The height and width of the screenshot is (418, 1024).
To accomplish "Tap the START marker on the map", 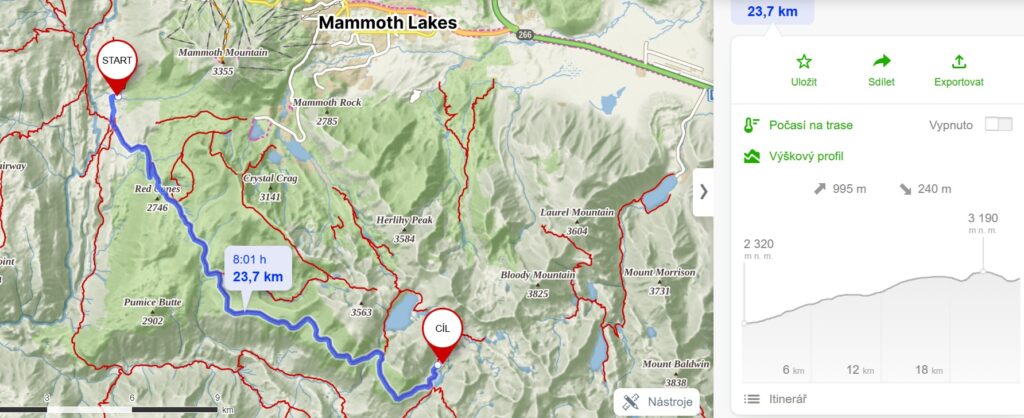I will point(116,64).
